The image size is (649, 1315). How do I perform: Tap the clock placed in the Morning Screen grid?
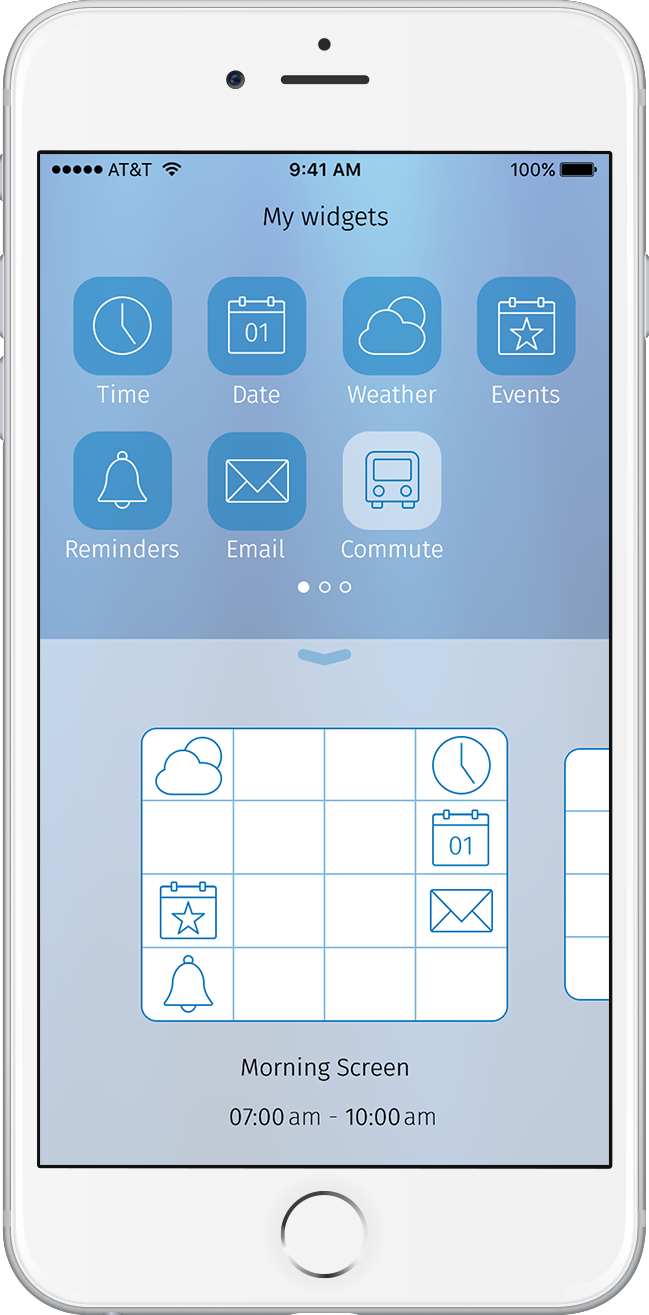[461, 766]
